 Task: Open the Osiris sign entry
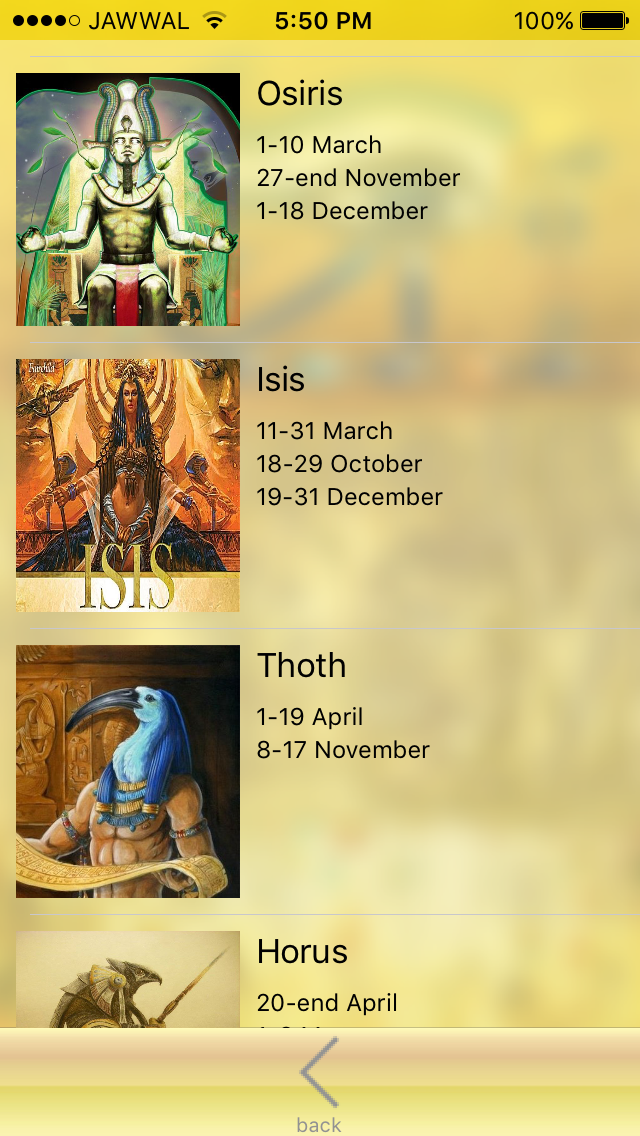pyautogui.click(x=320, y=199)
